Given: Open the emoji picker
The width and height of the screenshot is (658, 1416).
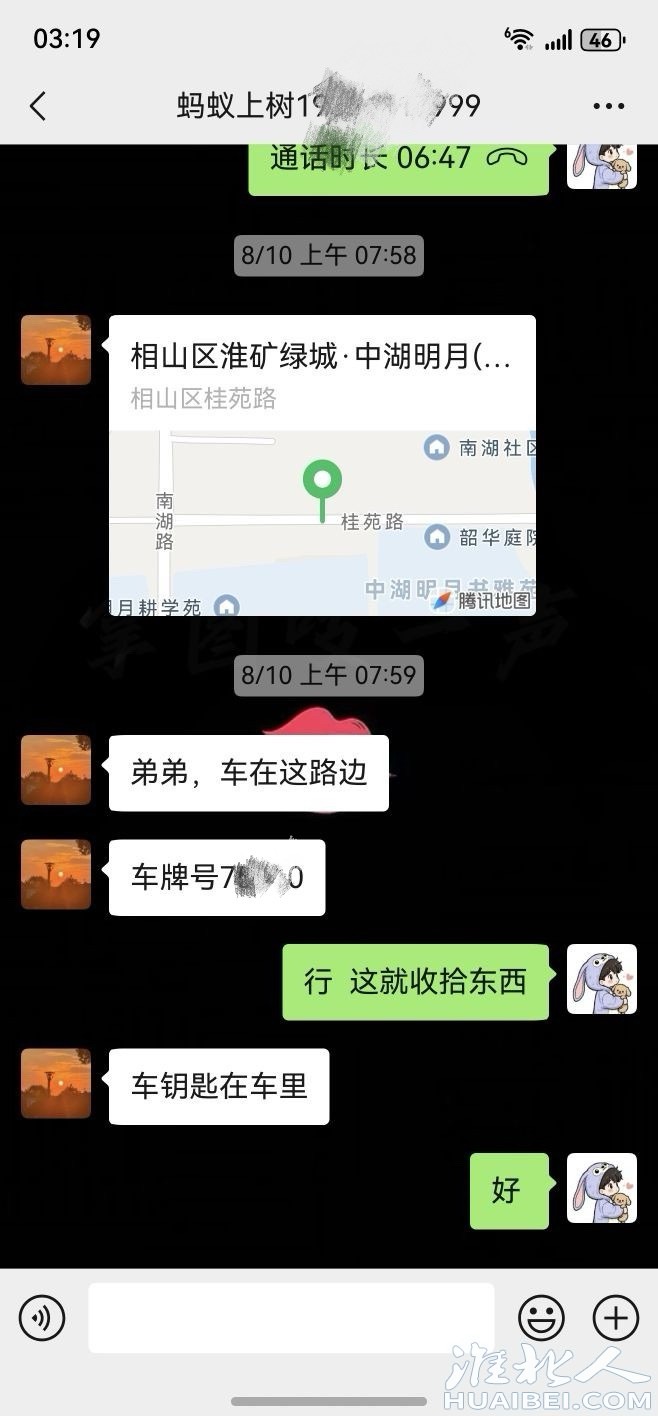Looking at the screenshot, I should point(541,1318).
